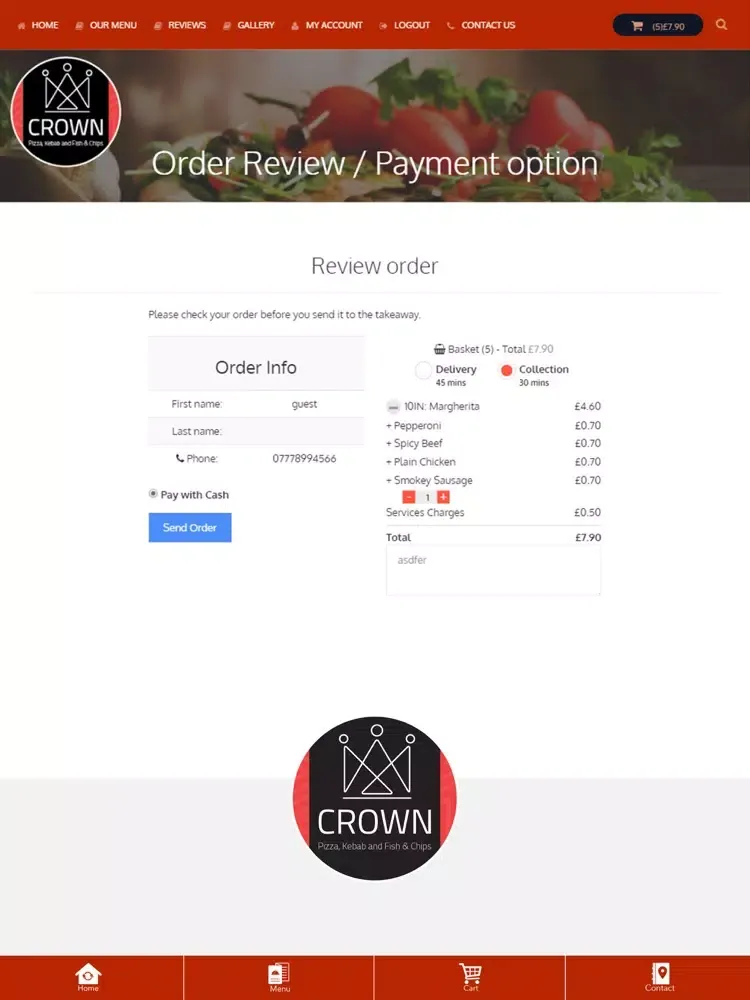Open the Cart tab in the bottom bar
The width and height of the screenshot is (750, 1000).
pos(470,977)
